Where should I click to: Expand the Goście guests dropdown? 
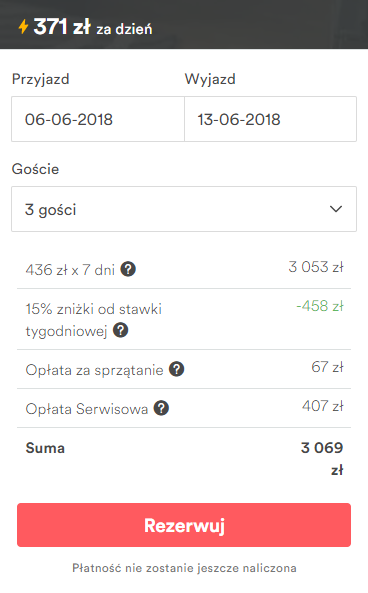coord(184,209)
